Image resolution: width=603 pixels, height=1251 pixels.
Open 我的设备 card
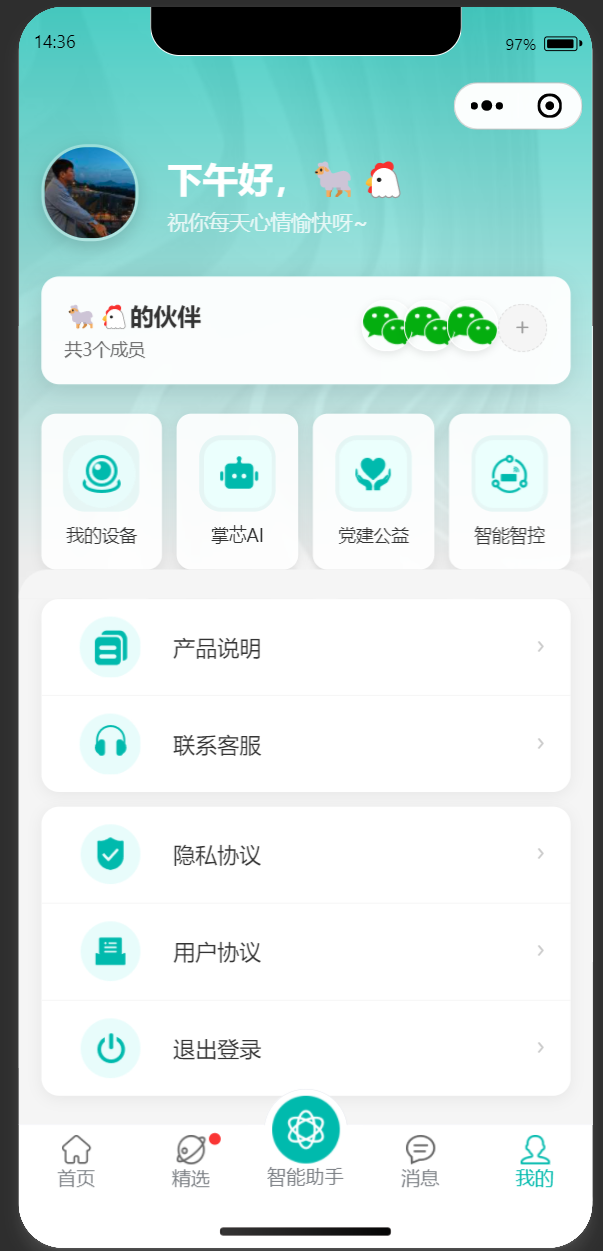click(101, 491)
